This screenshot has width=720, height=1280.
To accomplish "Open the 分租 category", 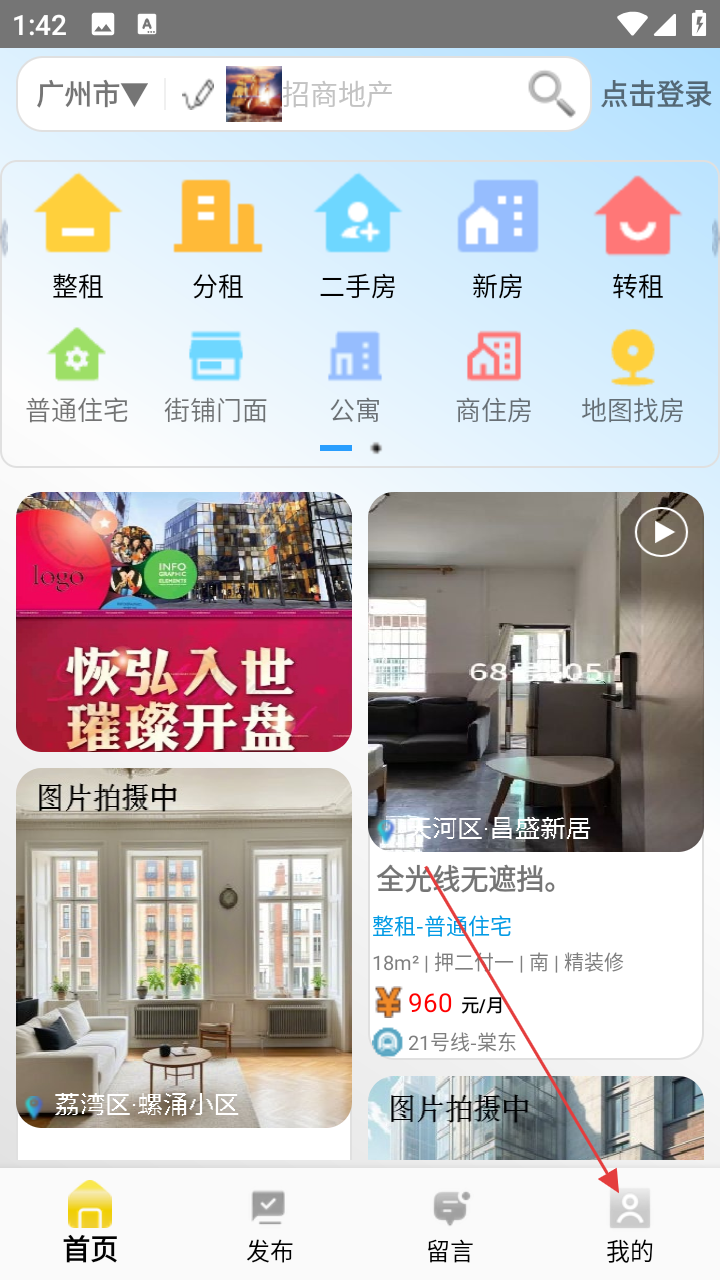I will tap(218, 237).
